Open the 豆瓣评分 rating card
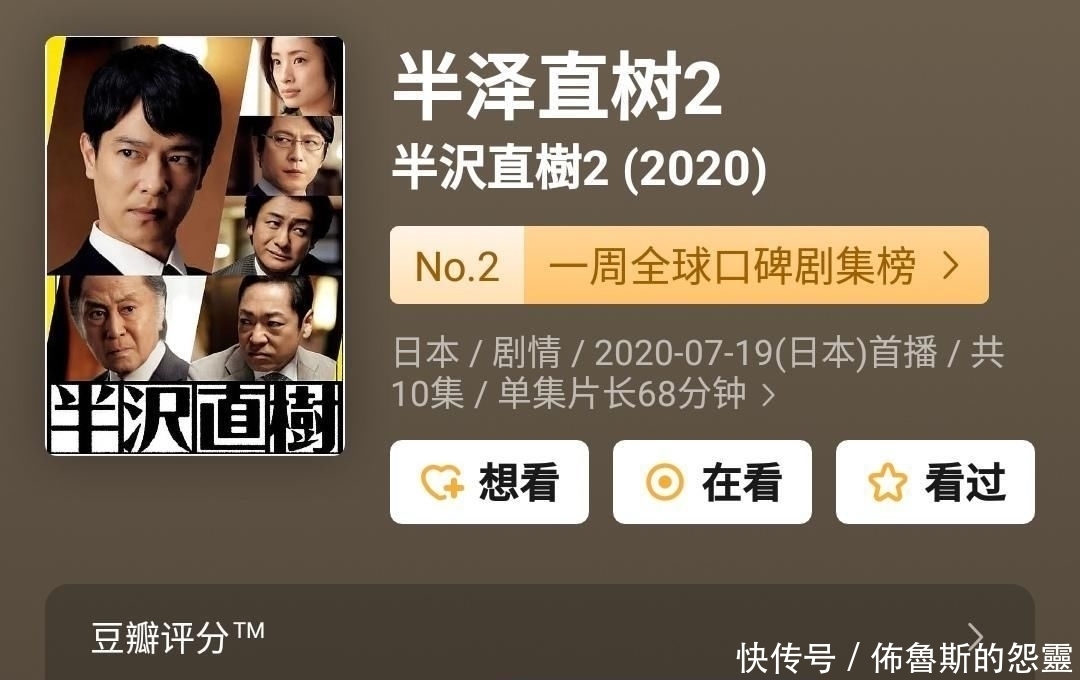This screenshot has width=1080, height=680. [x=539, y=635]
